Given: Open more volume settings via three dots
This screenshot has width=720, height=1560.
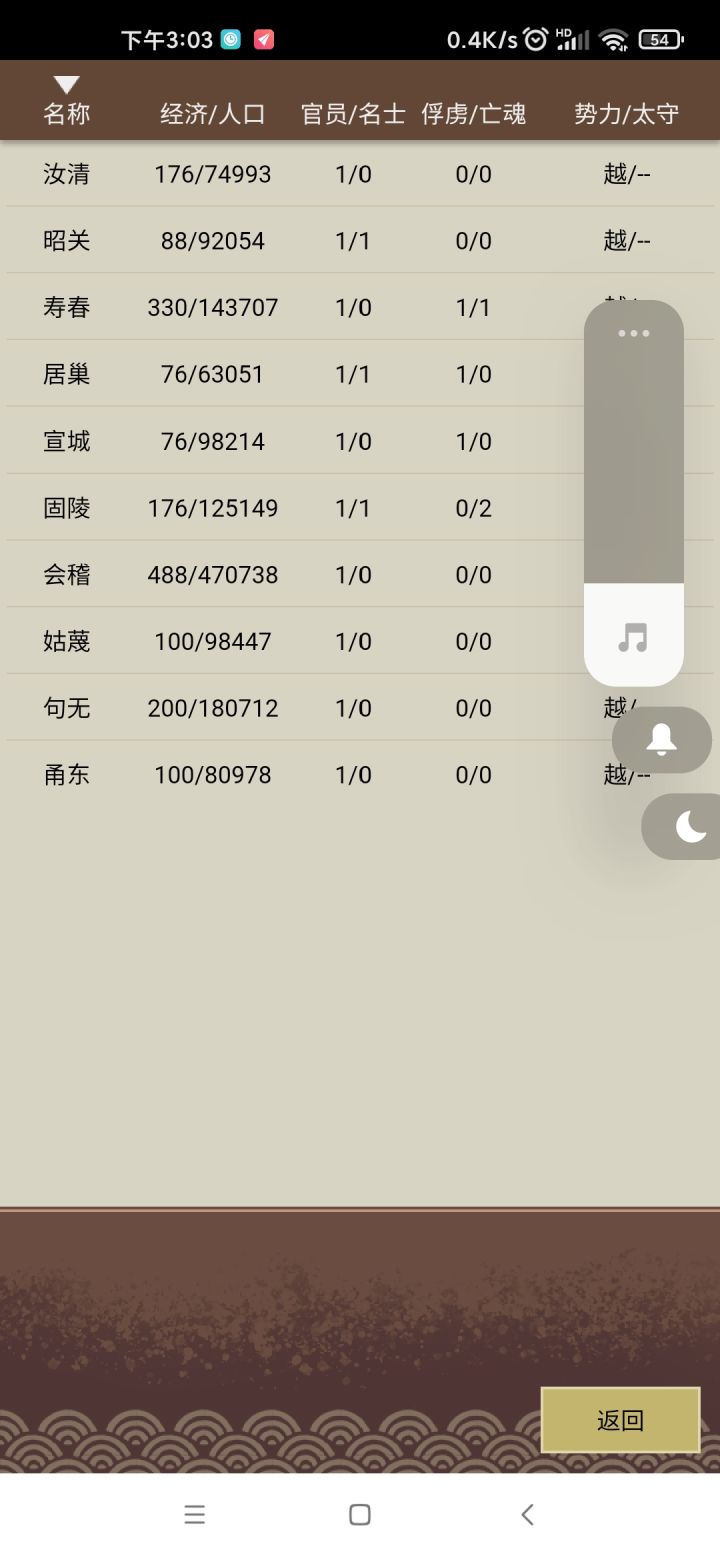Looking at the screenshot, I should click(x=634, y=333).
